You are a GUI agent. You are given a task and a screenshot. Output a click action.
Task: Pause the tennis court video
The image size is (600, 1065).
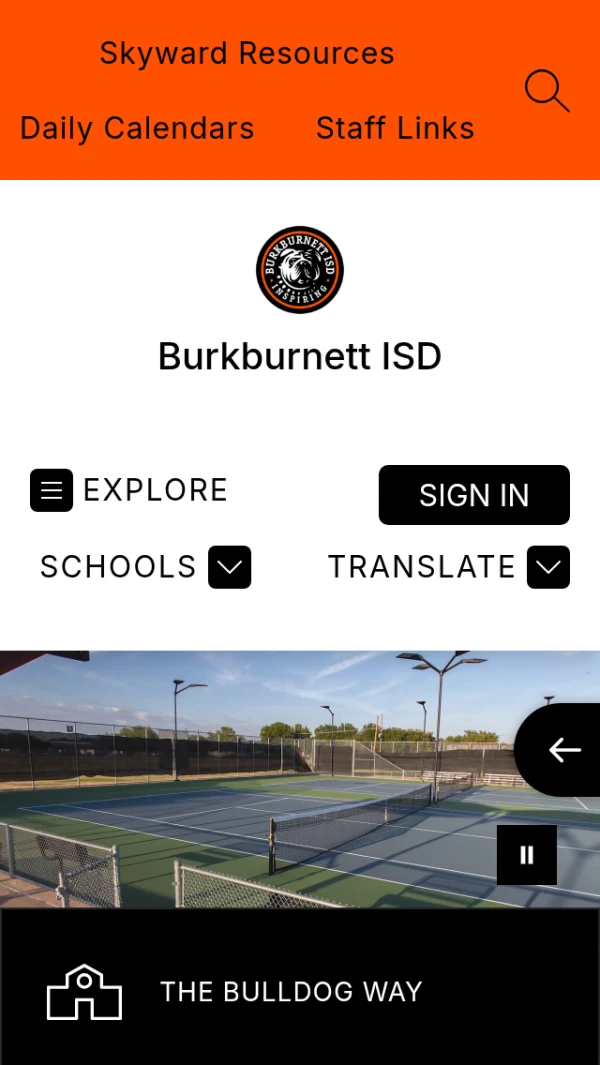click(527, 855)
